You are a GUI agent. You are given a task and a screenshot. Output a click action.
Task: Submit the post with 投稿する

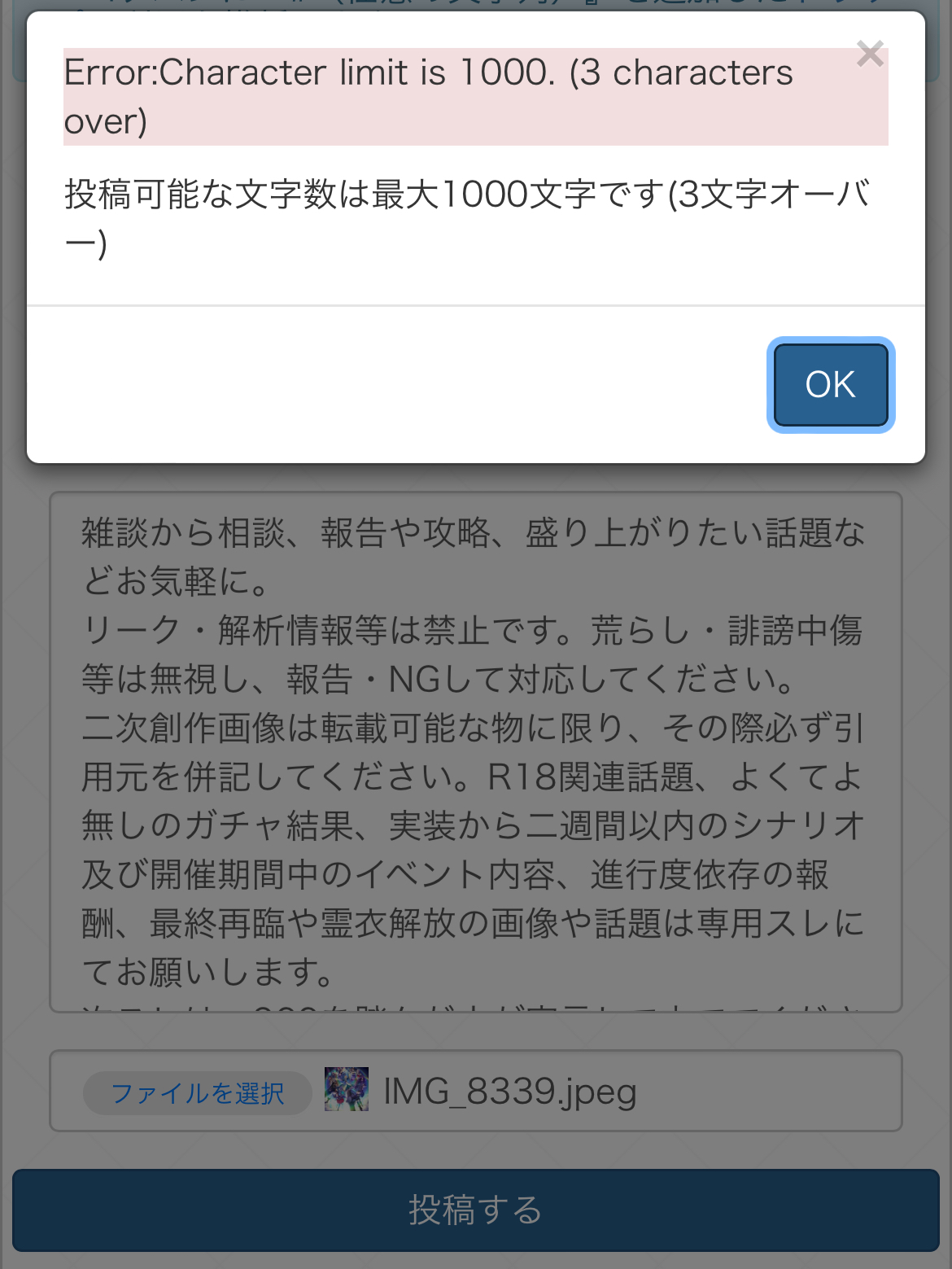pos(475,1210)
